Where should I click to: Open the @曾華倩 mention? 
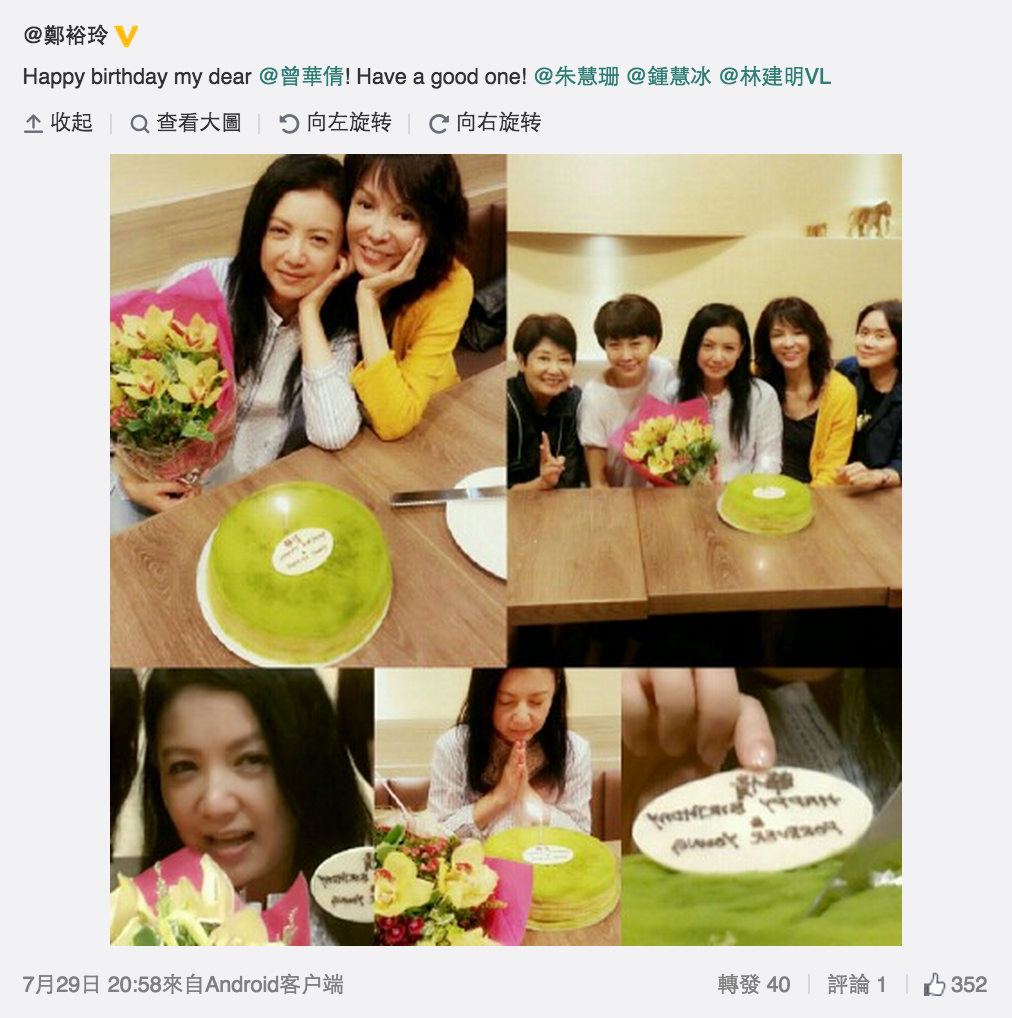(x=303, y=77)
